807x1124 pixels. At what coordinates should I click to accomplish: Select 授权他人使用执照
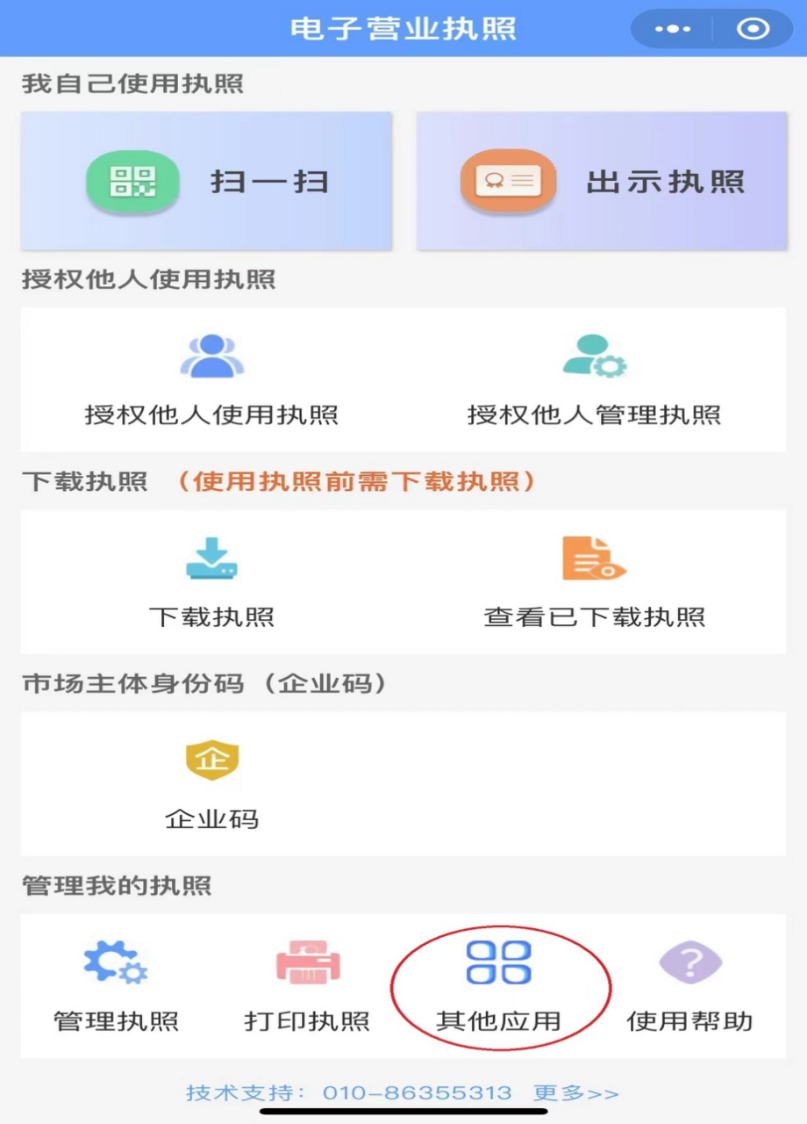click(211, 380)
